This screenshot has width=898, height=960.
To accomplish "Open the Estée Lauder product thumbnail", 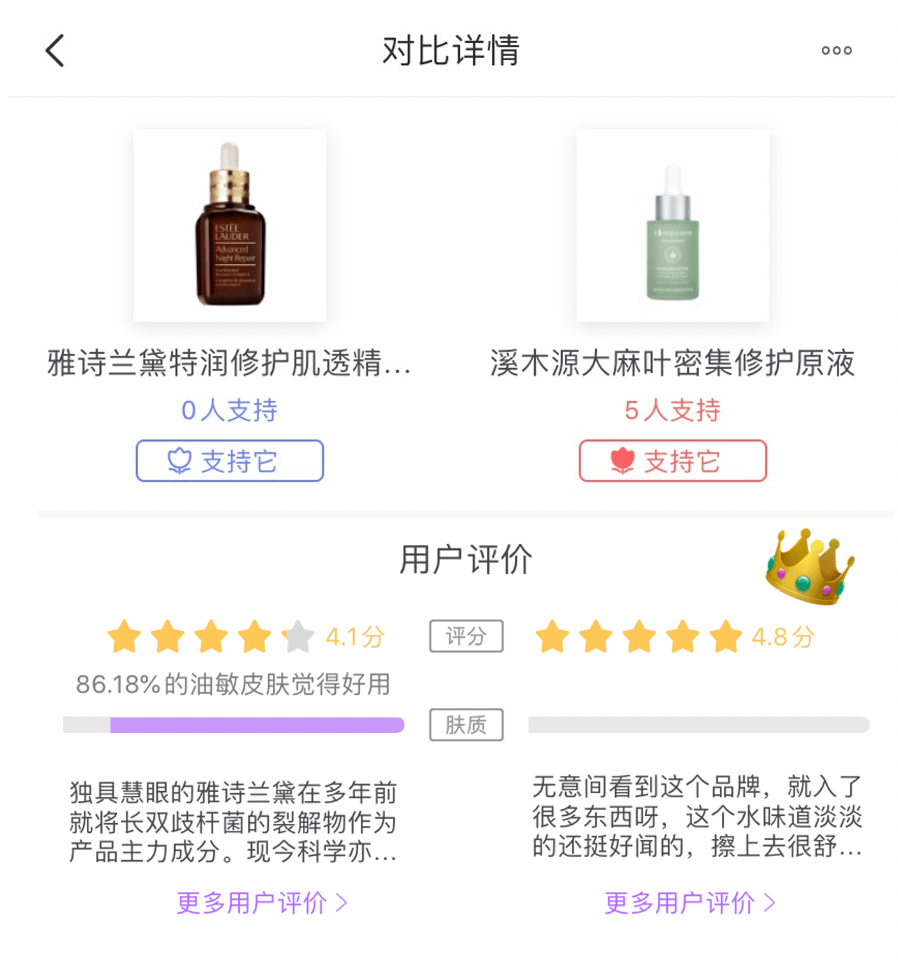I will 230,226.
